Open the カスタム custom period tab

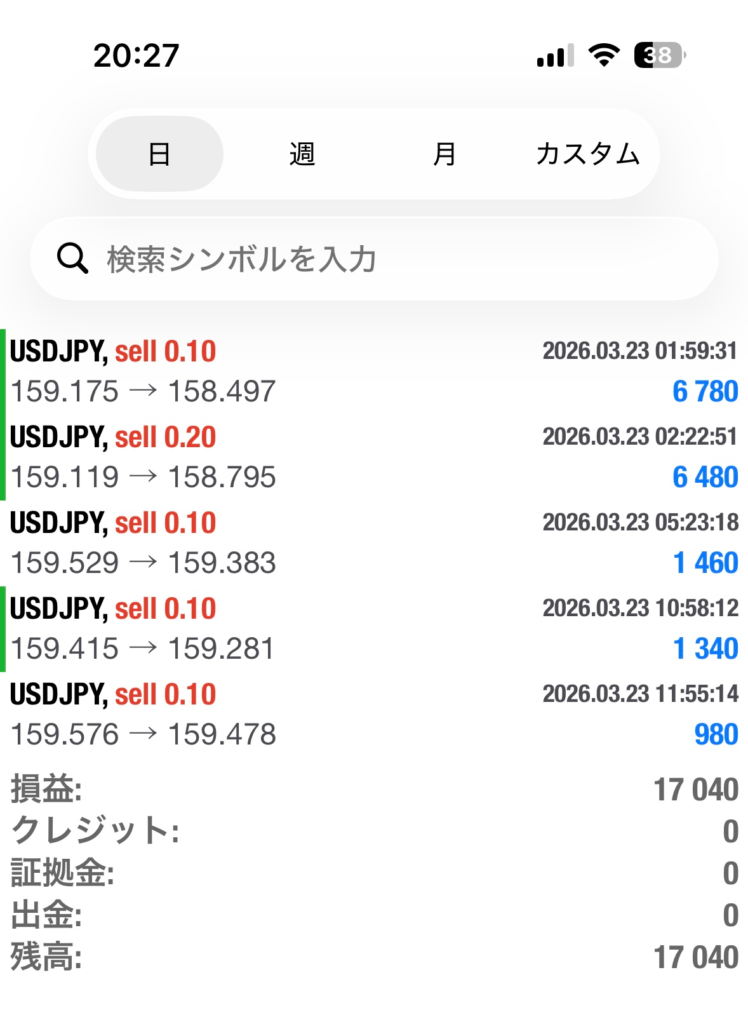pyautogui.click(x=587, y=154)
